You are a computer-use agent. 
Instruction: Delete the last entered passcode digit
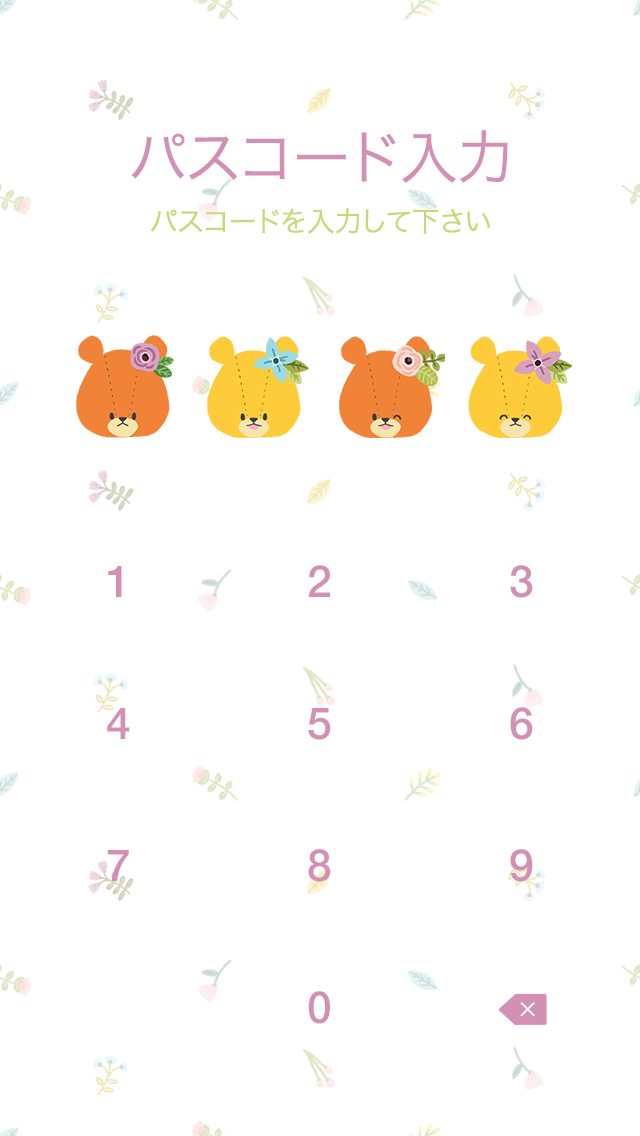(523, 1009)
